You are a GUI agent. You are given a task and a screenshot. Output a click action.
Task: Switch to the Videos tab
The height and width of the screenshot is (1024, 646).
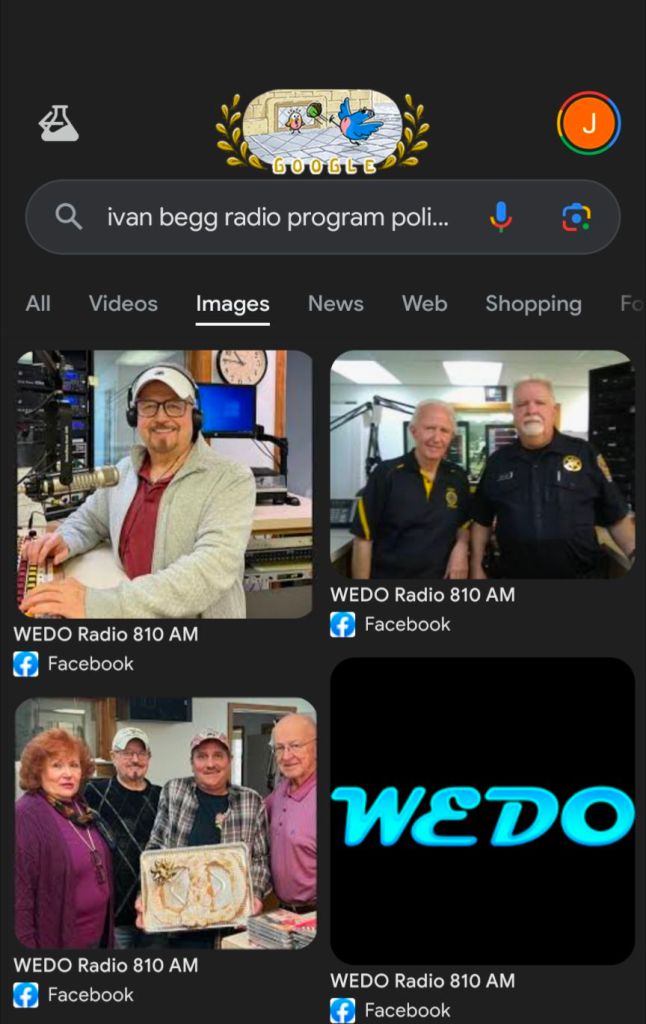click(x=123, y=304)
